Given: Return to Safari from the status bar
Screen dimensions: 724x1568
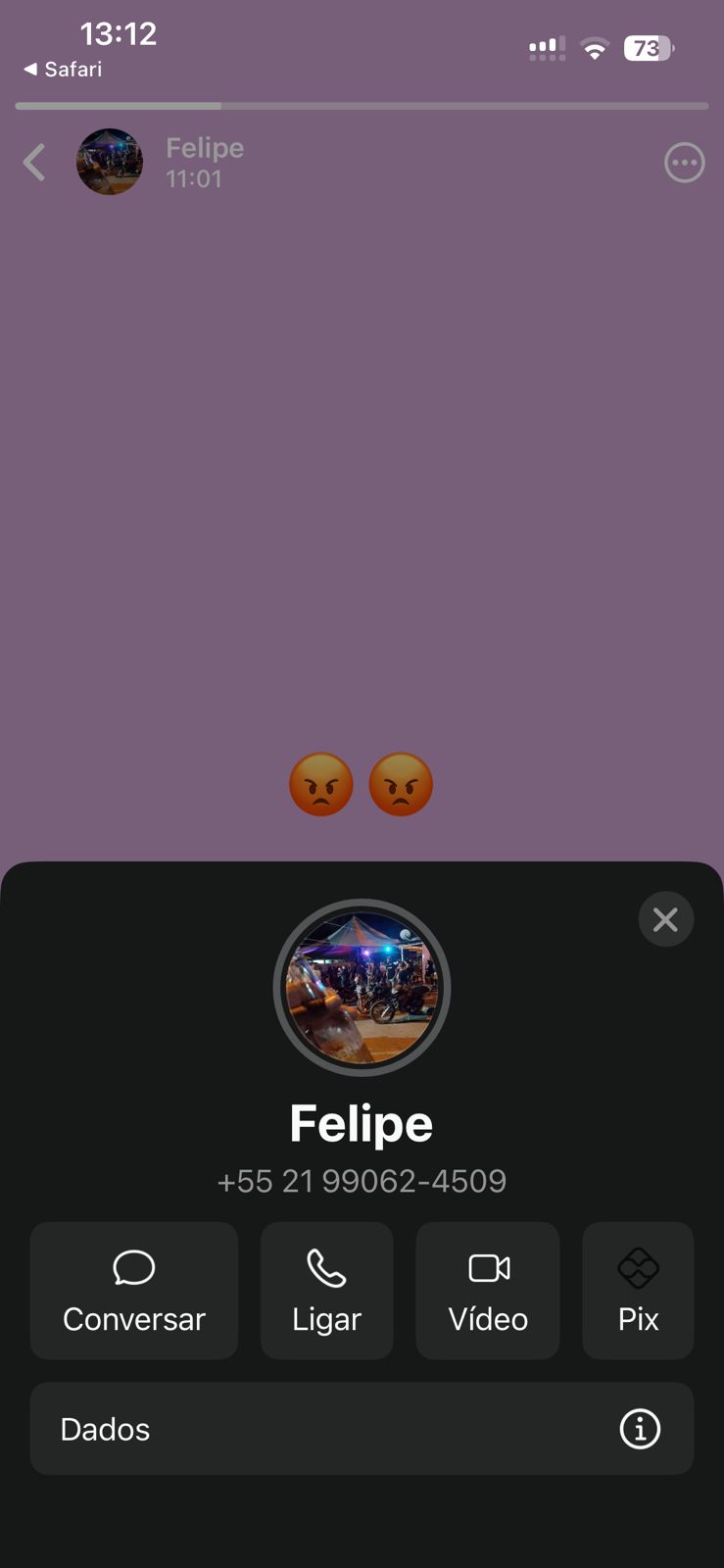Looking at the screenshot, I should pos(63,70).
